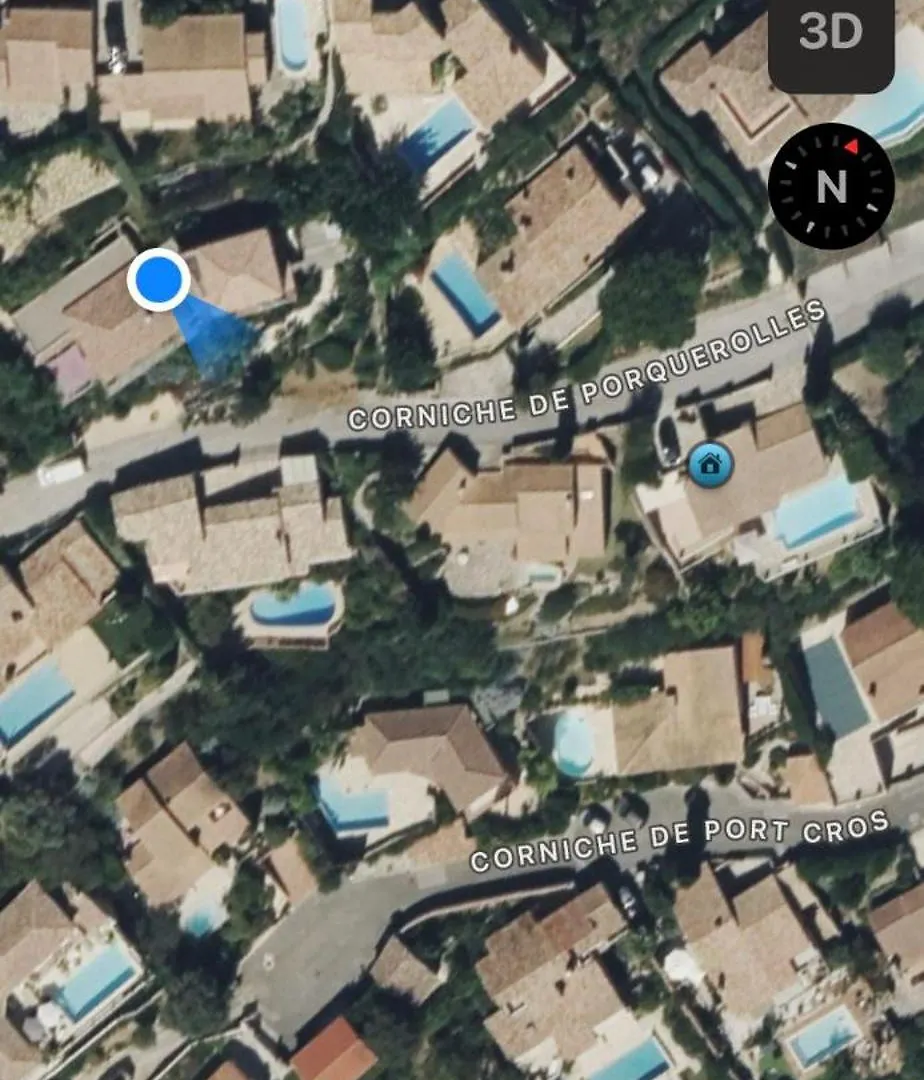This screenshot has width=924, height=1080.
Task: Open the home pin on the map
Action: tap(710, 464)
